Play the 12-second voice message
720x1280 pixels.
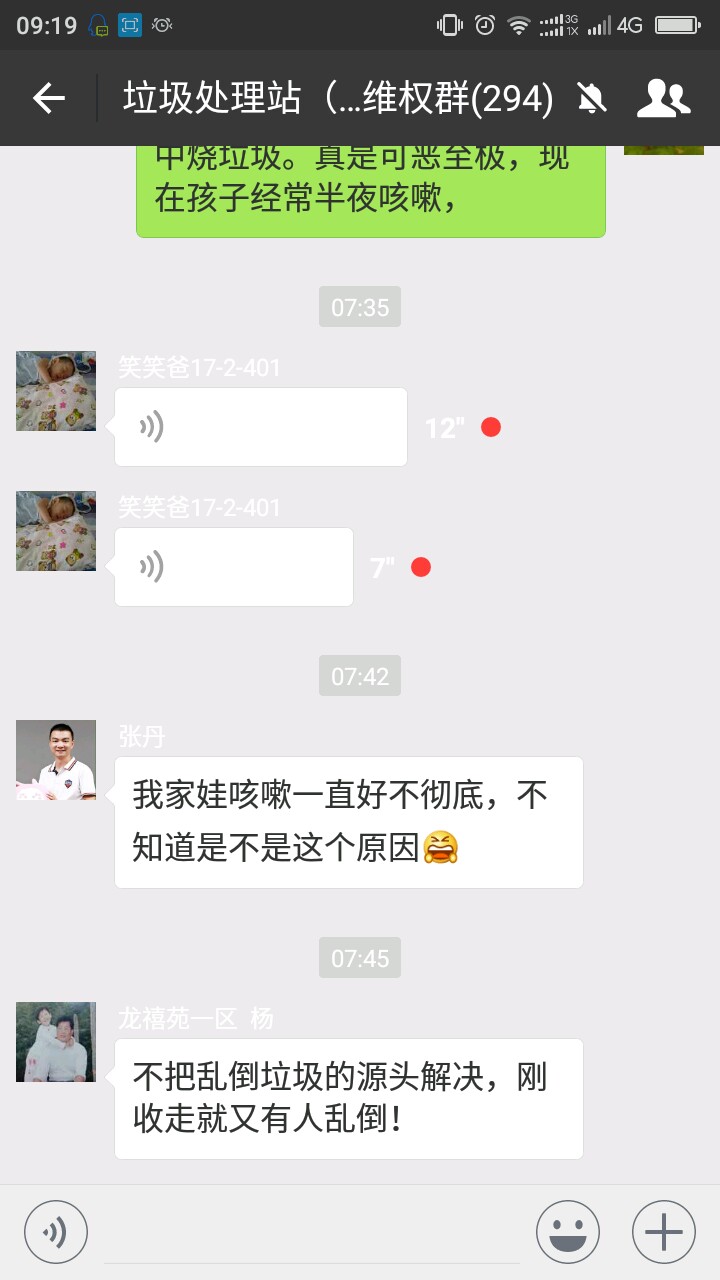tap(260, 427)
